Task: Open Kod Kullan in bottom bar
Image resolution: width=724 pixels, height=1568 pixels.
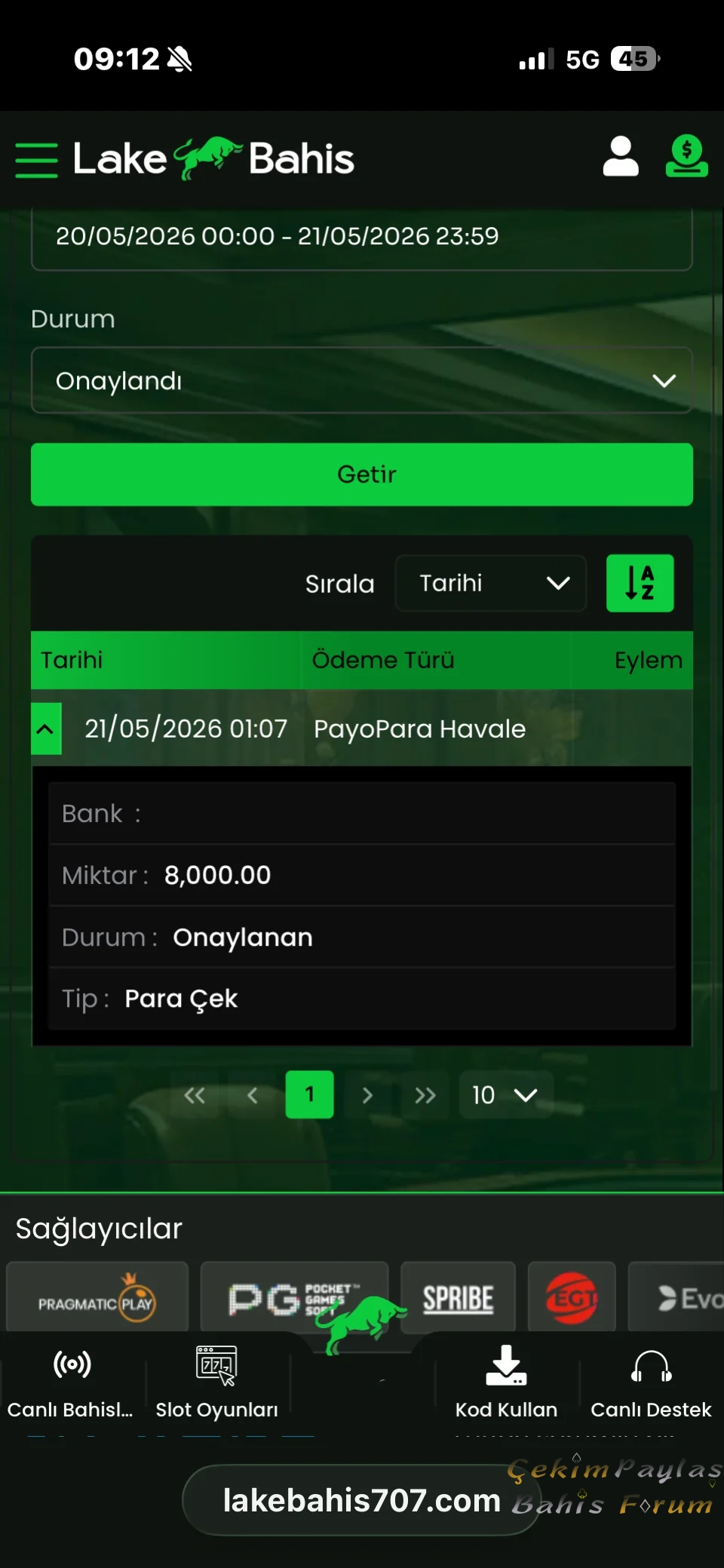Action: 506,1382
